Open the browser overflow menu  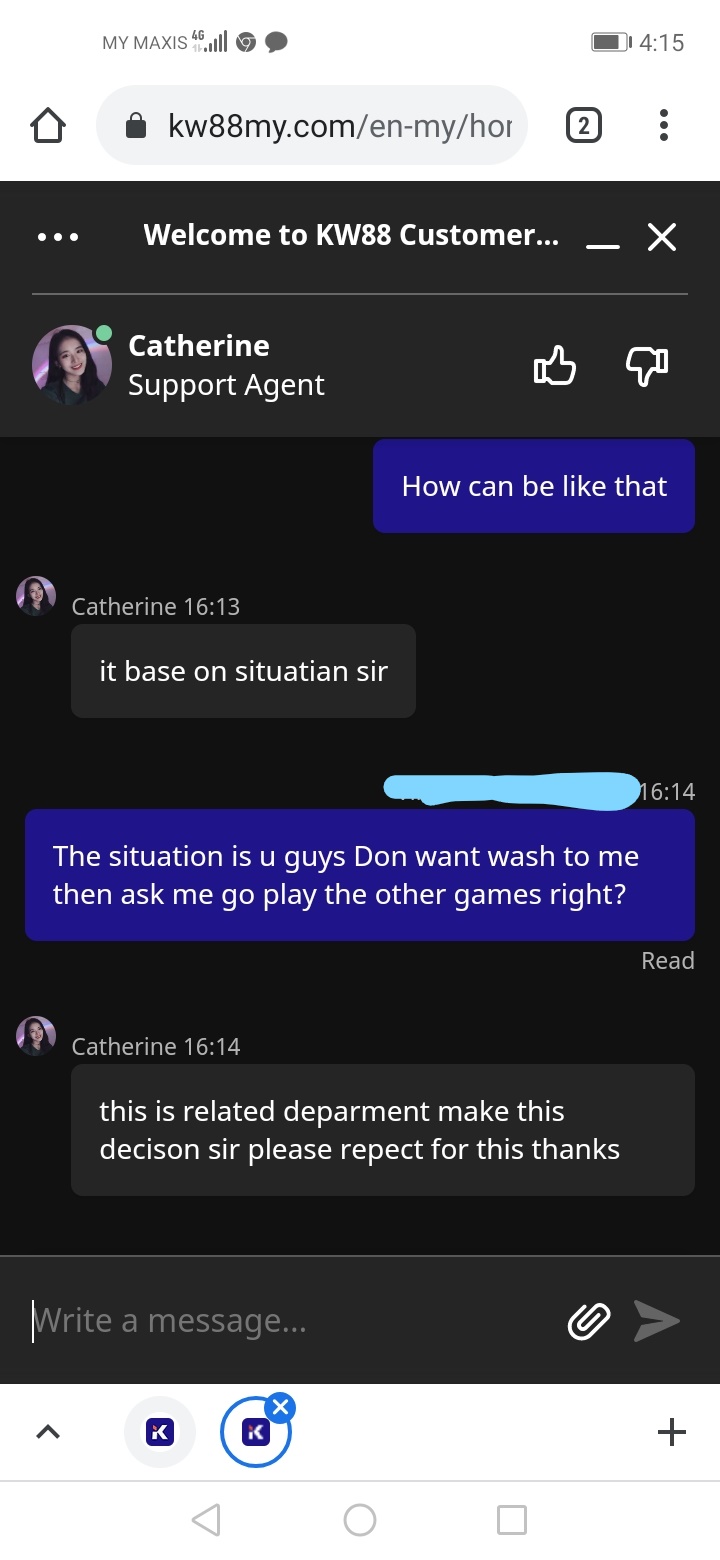(663, 126)
